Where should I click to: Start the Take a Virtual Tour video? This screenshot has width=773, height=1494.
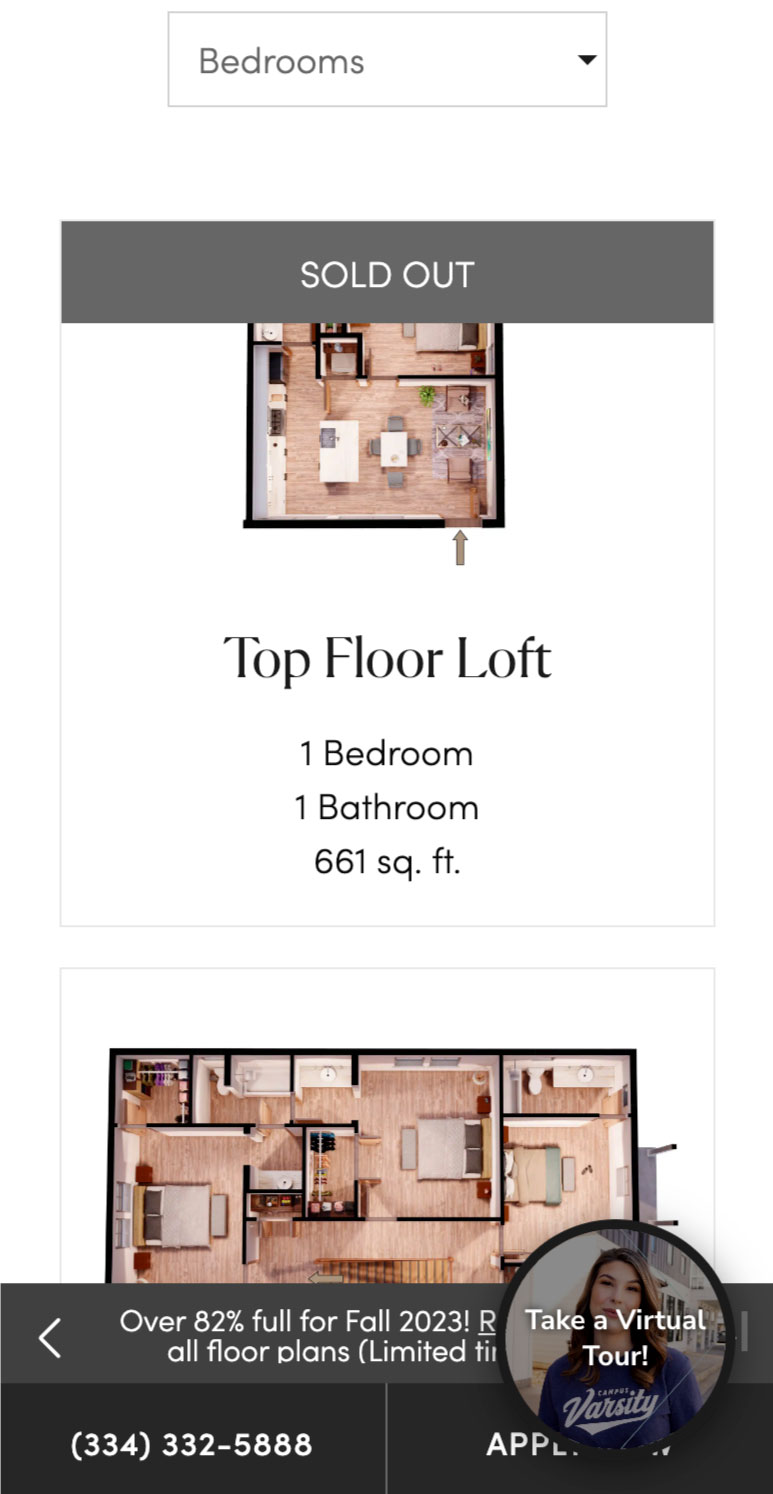(616, 1336)
